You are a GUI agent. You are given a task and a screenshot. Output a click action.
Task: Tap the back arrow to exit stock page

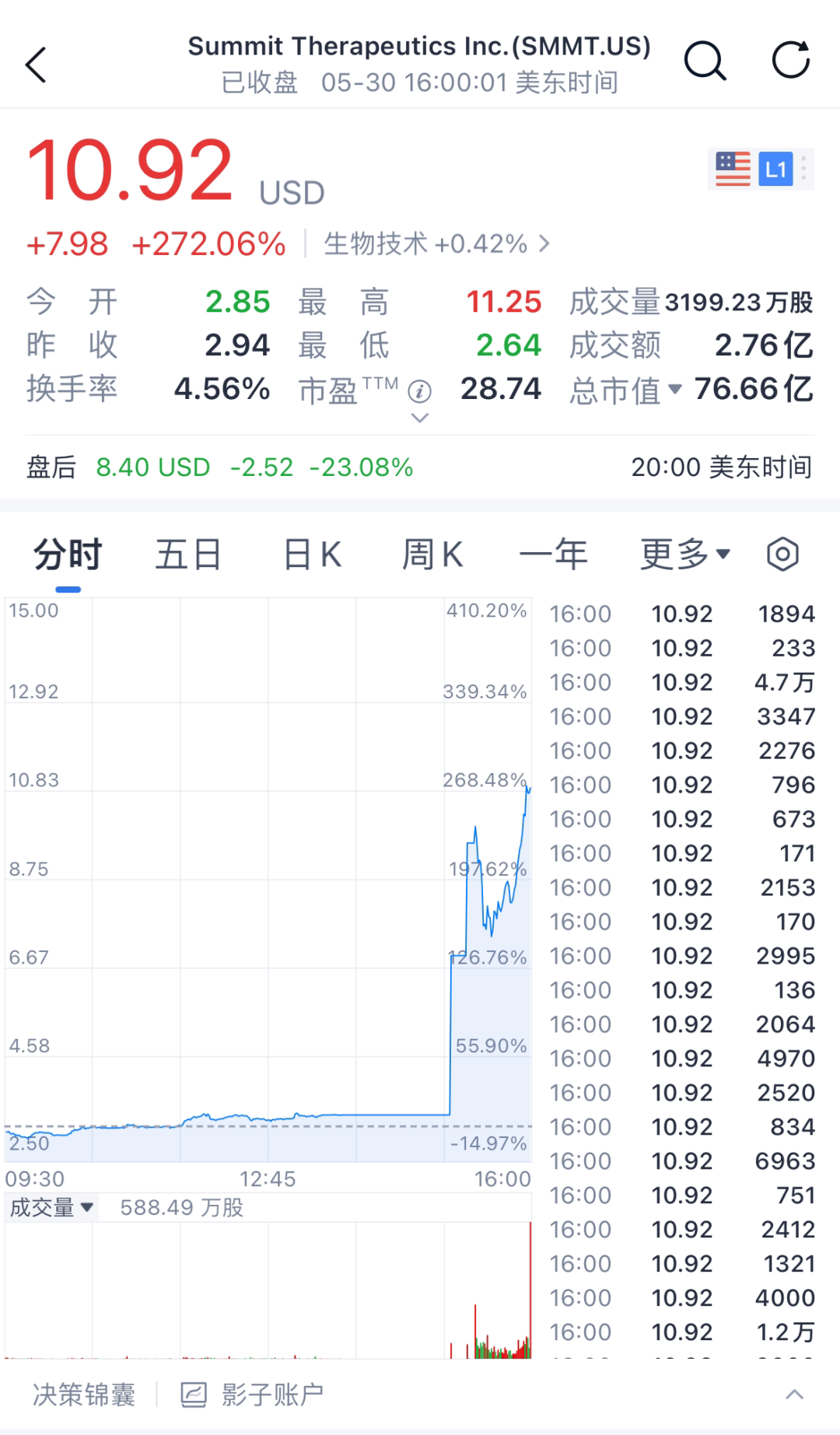tap(35, 65)
